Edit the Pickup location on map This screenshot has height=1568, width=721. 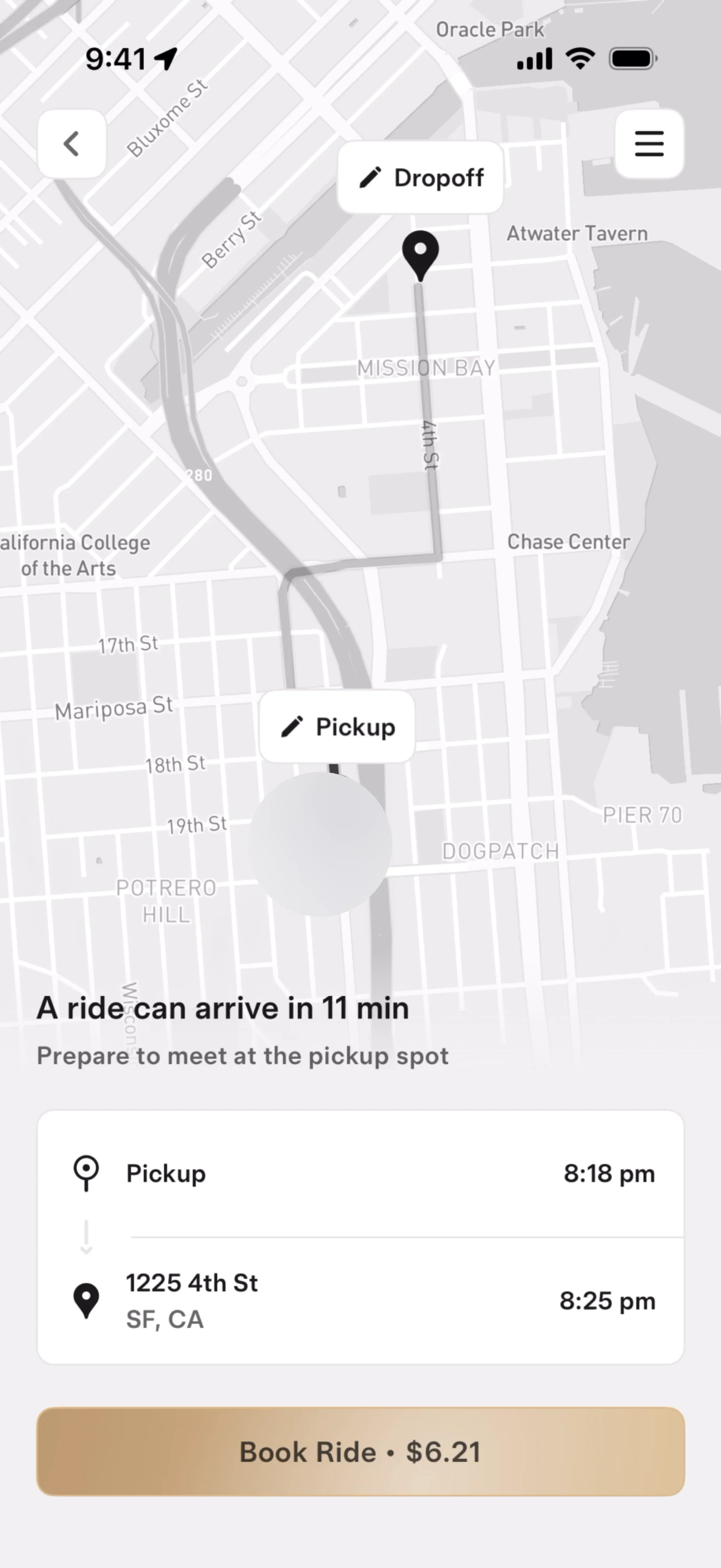pos(337,727)
